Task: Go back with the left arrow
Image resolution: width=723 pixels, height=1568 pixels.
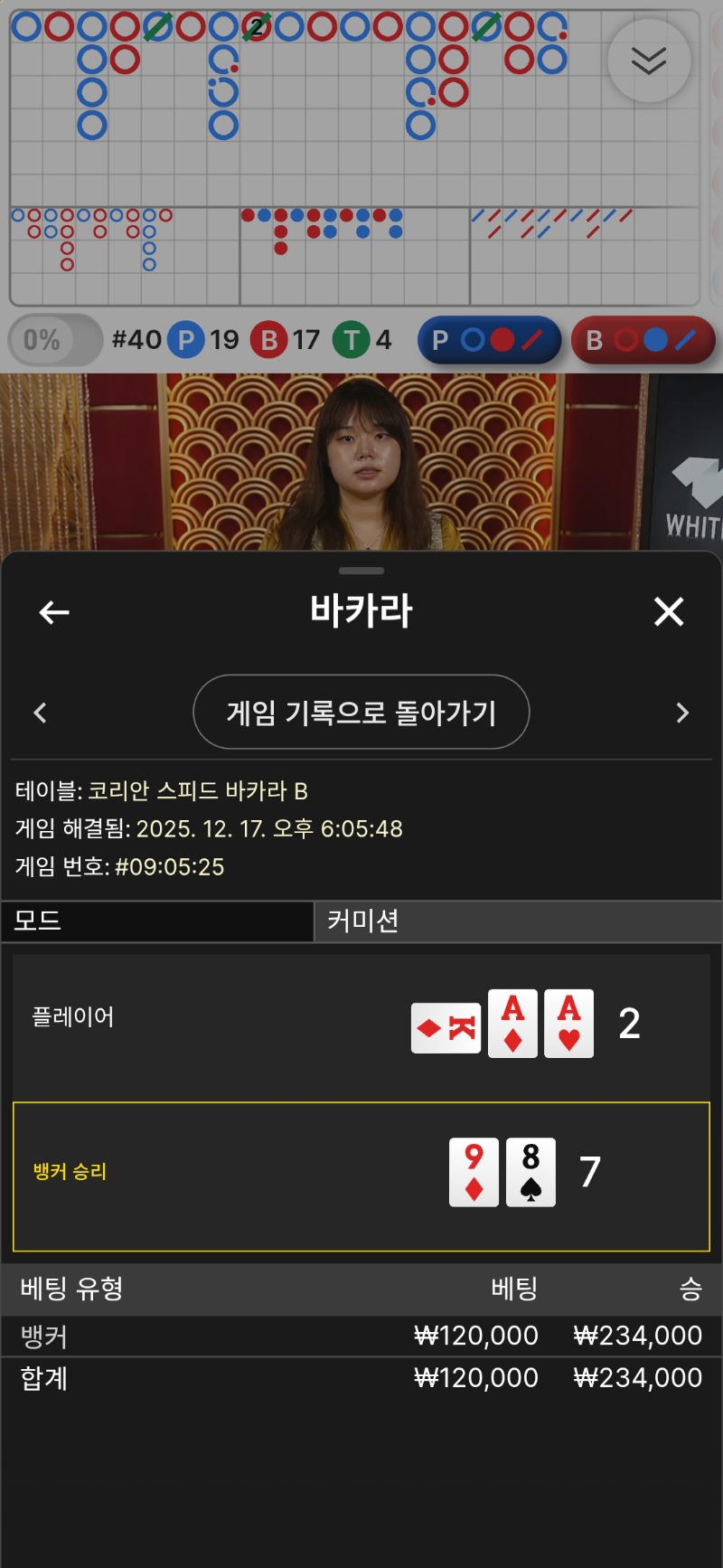Action: tap(54, 612)
